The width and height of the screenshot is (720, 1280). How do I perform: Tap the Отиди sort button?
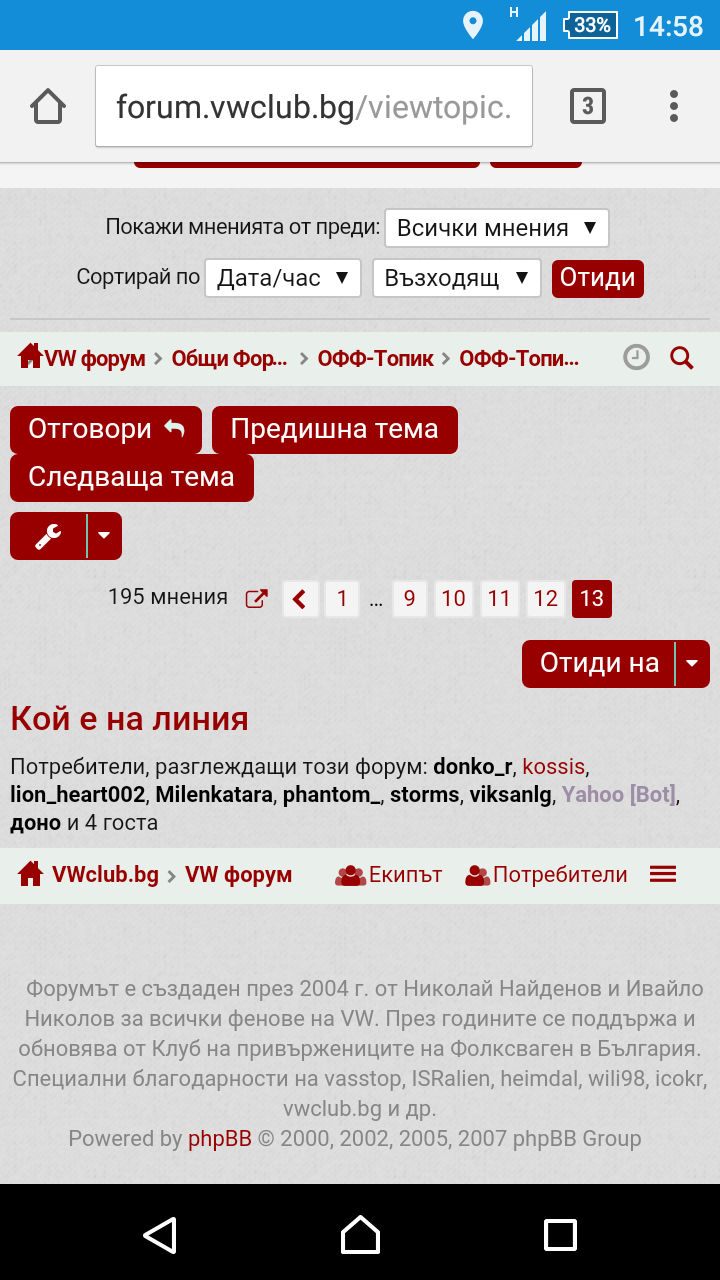(597, 278)
